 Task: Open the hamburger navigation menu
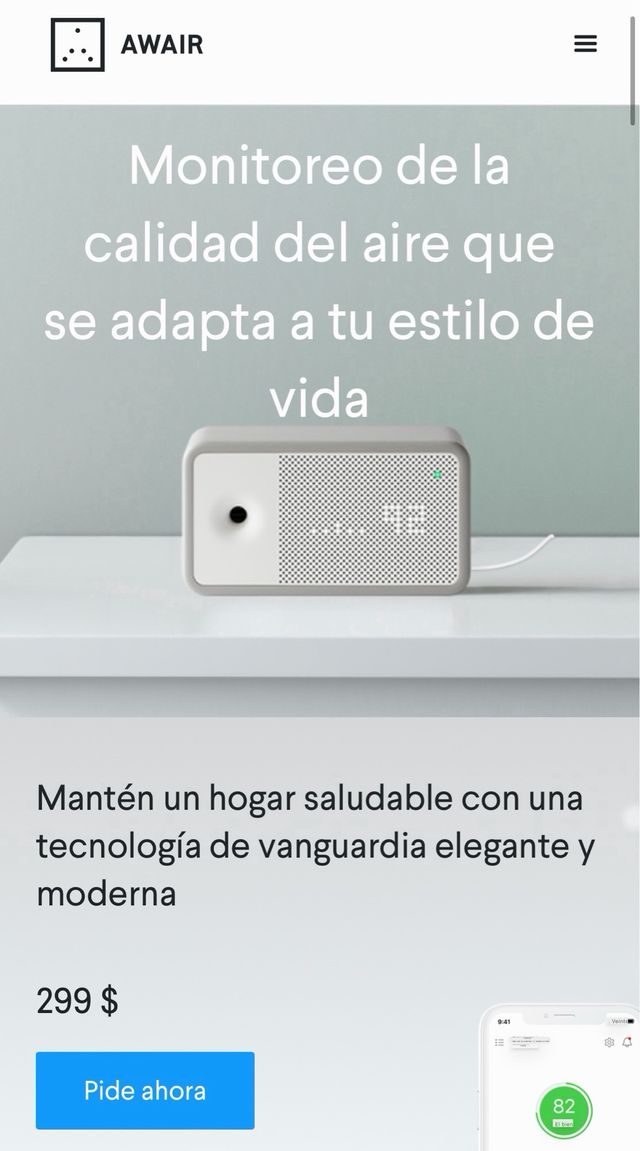click(x=585, y=44)
